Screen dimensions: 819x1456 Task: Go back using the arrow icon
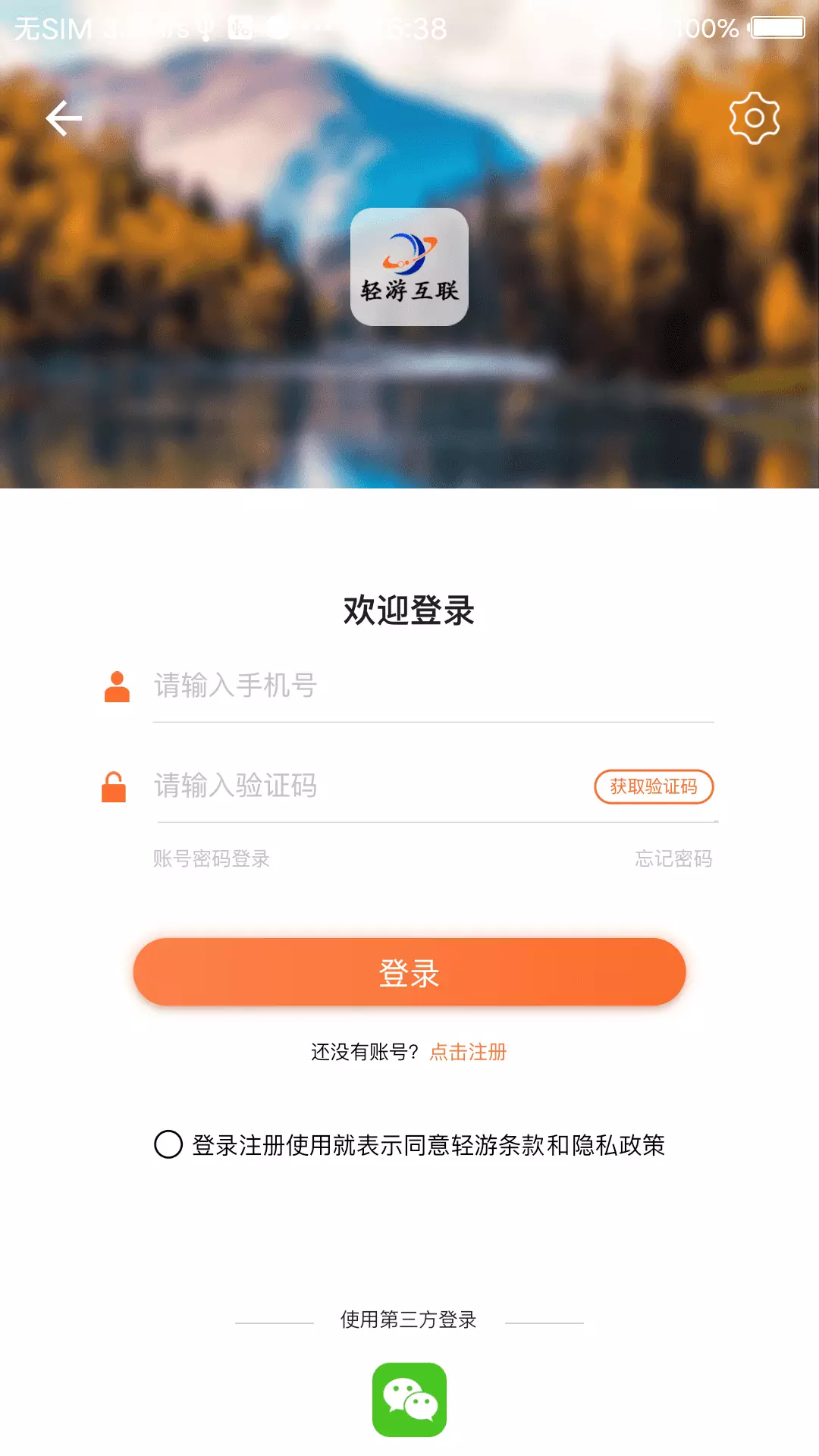[x=64, y=118]
